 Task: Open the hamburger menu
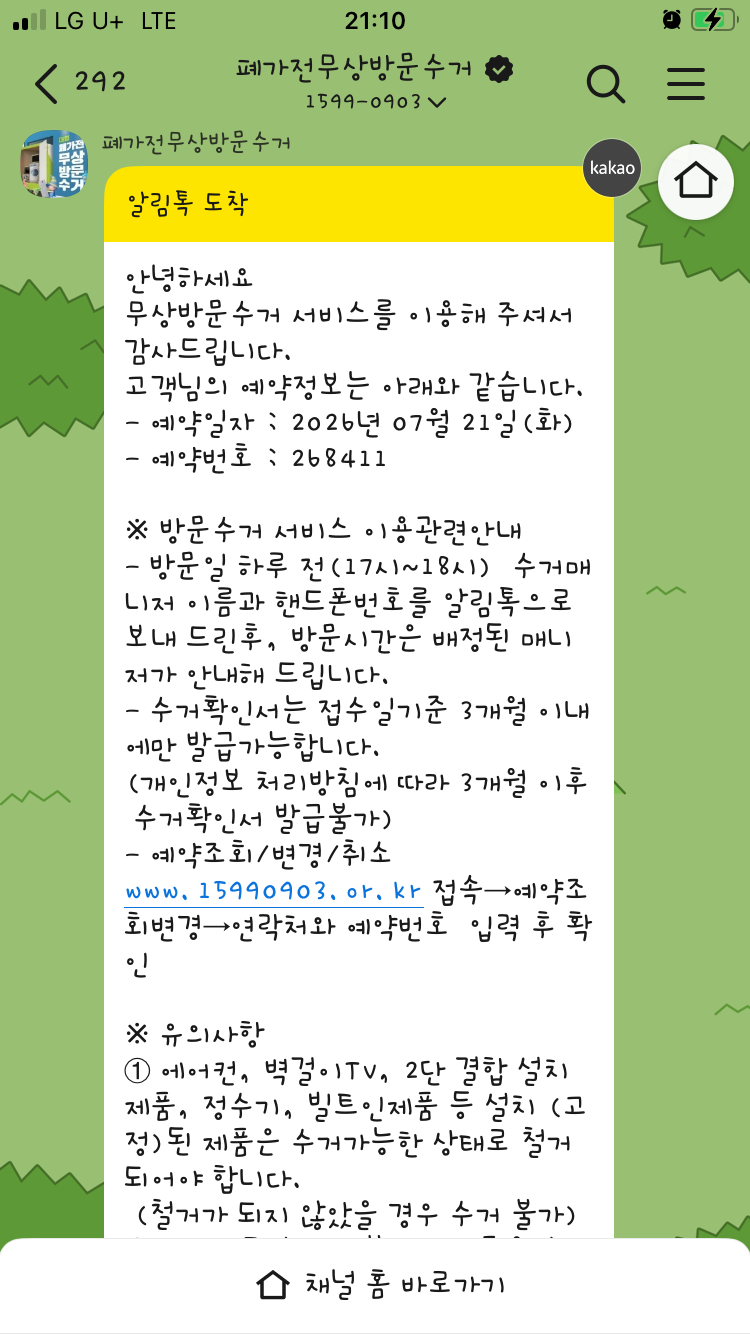686,84
